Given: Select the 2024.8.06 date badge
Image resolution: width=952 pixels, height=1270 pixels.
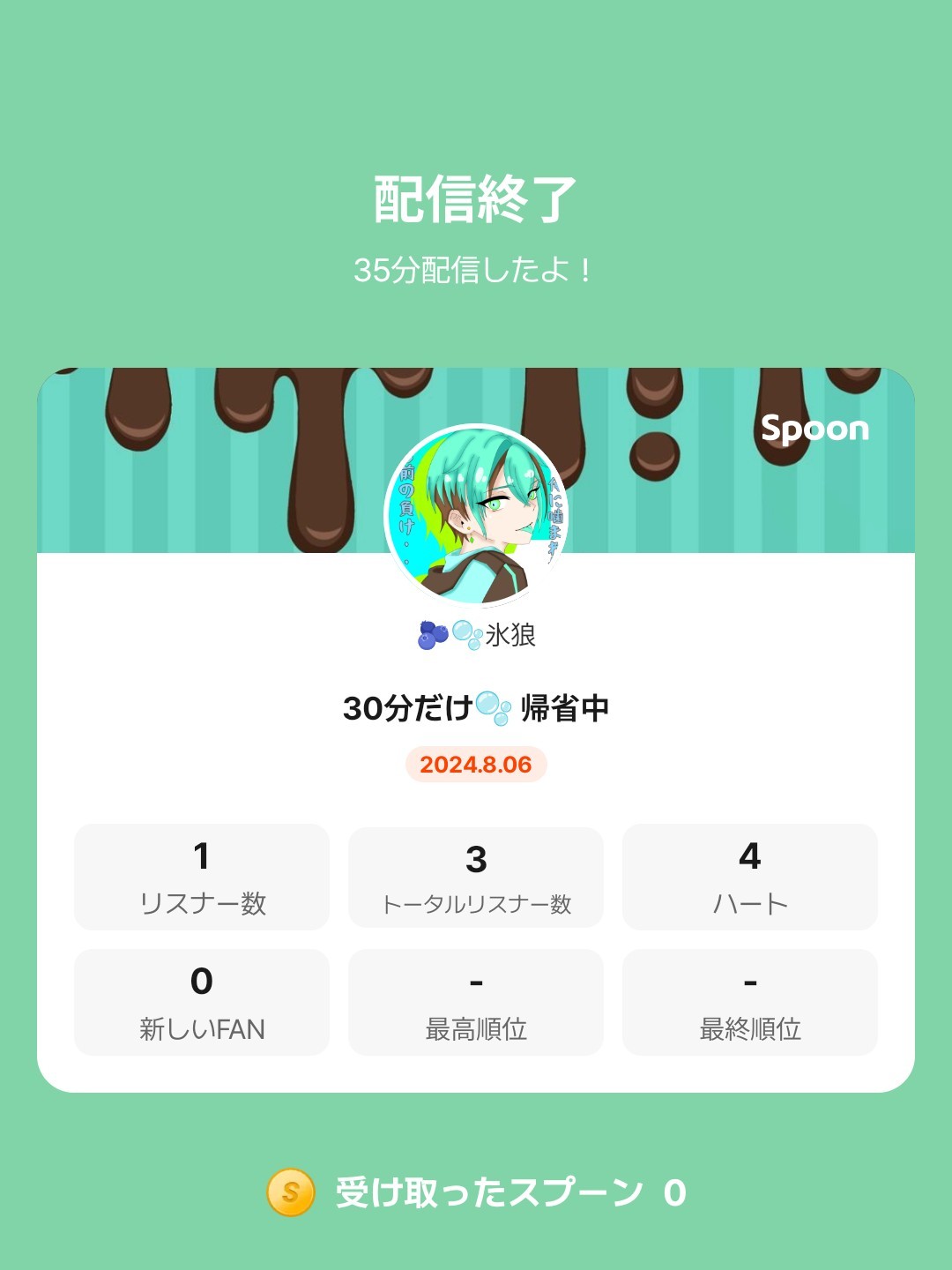Looking at the screenshot, I should point(475,765).
